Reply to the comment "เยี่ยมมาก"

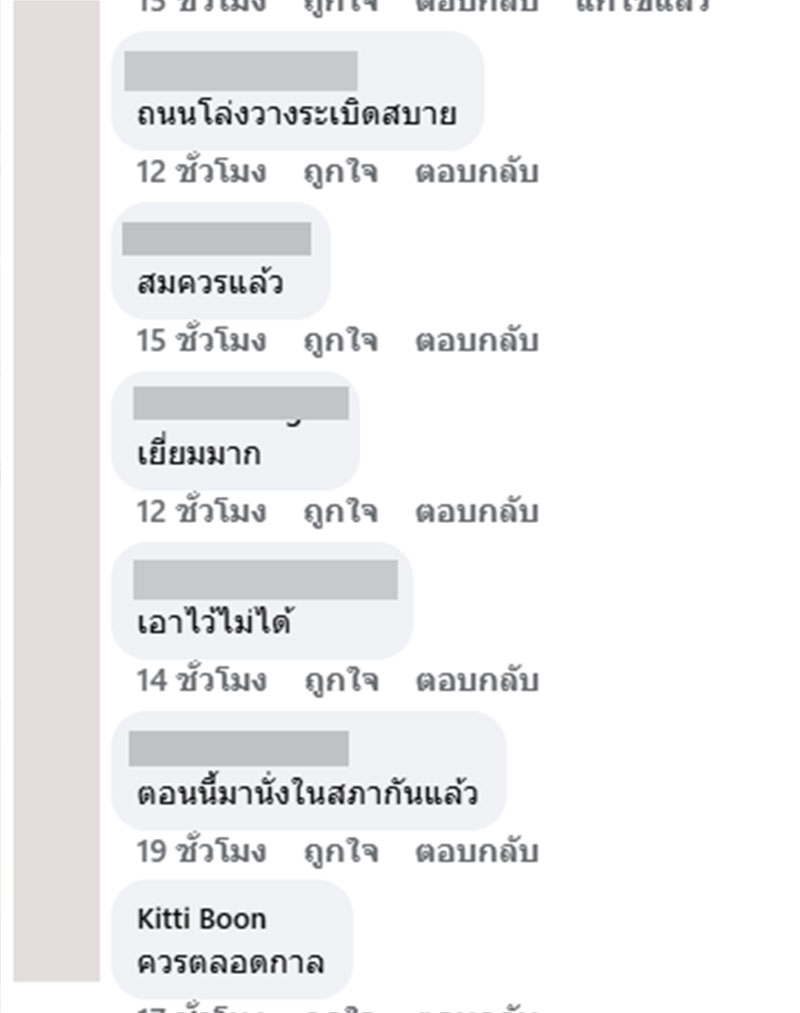click(x=476, y=512)
